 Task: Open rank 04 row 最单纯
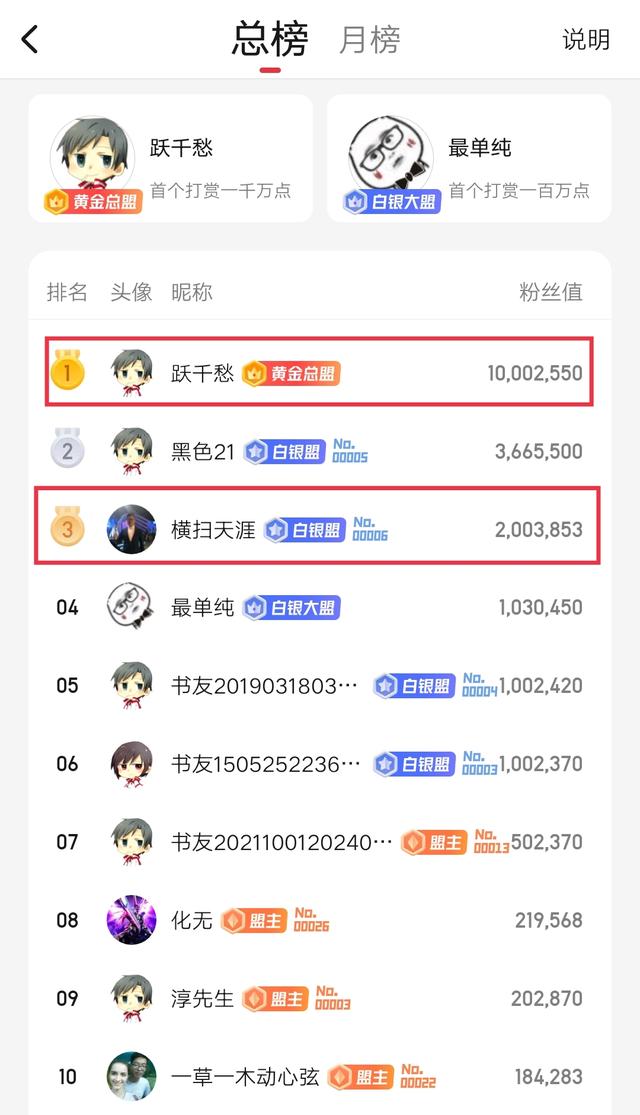tap(319, 607)
